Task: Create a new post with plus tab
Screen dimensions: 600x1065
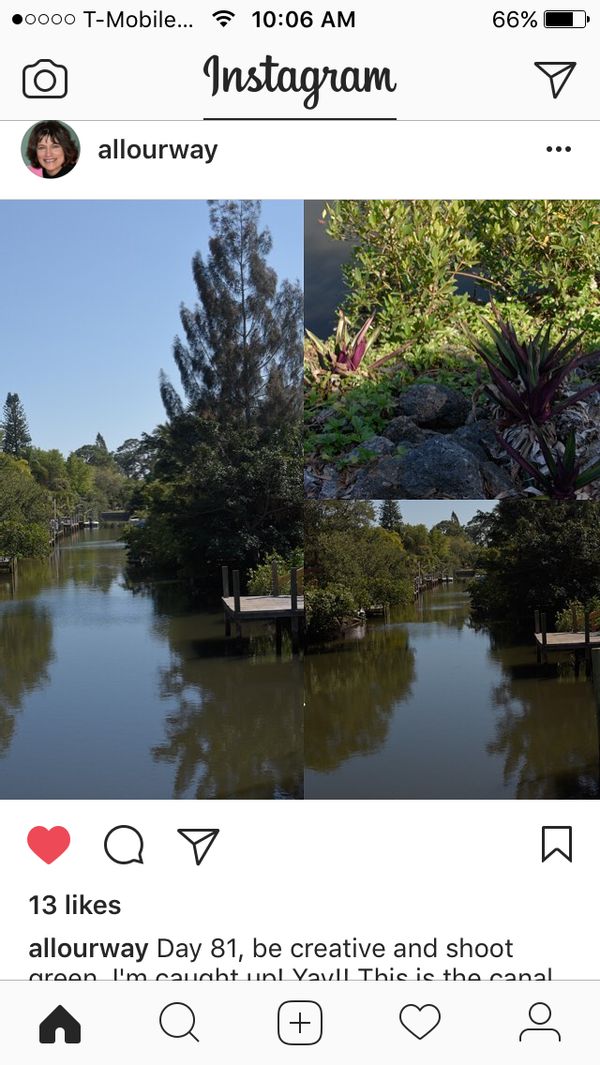Action: pyautogui.click(x=300, y=1023)
